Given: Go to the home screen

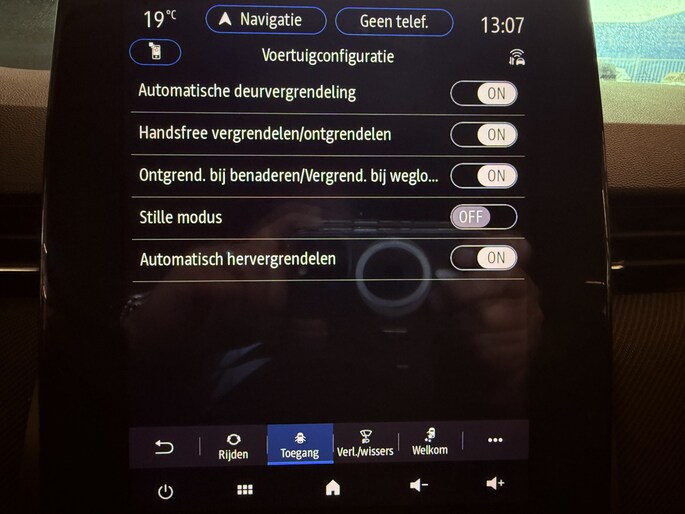Looking at the screenshot, I should (333, 488).
